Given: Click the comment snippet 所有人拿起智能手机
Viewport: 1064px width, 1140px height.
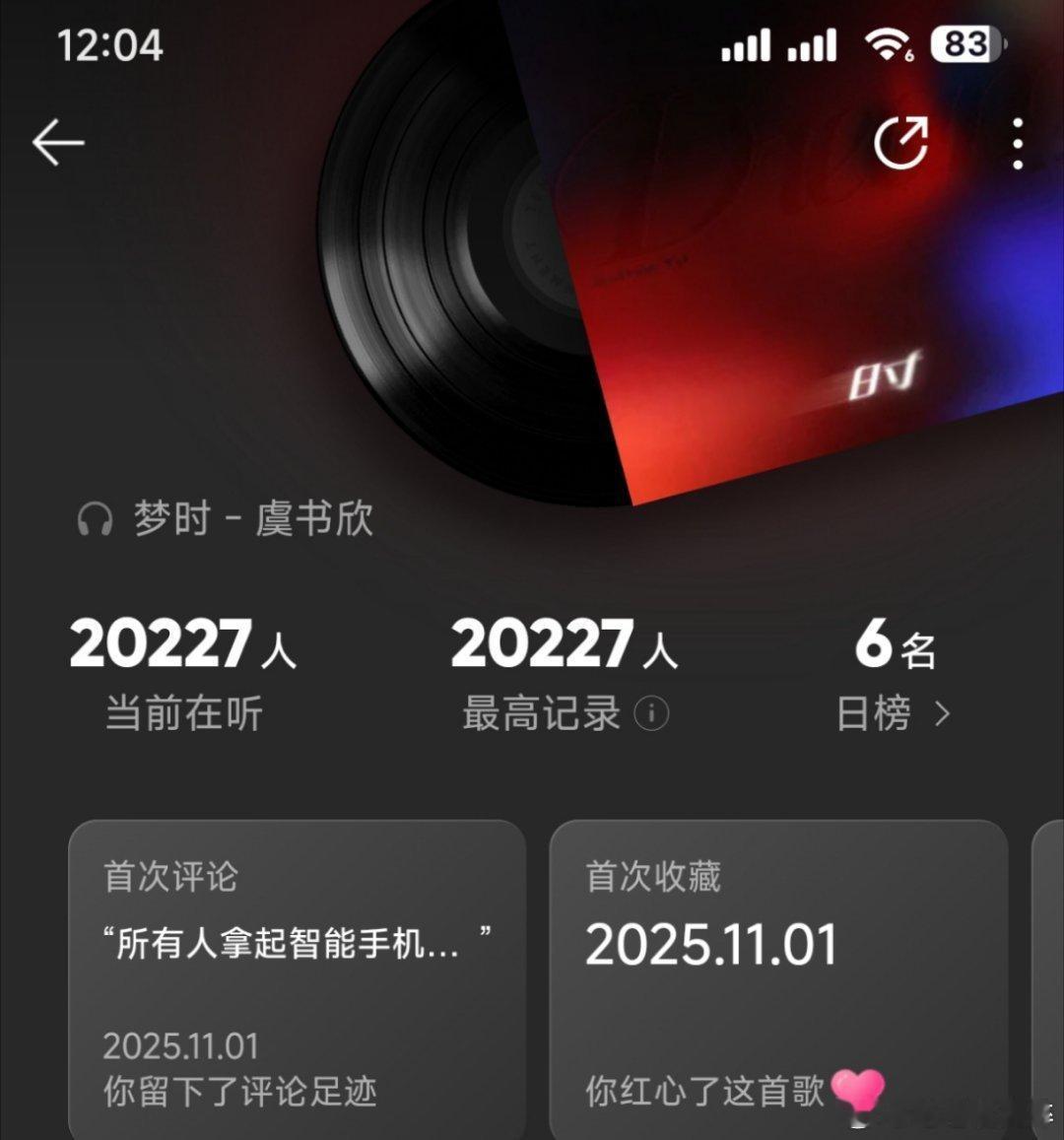Looking at the screenshot, I should coord(296,938).
